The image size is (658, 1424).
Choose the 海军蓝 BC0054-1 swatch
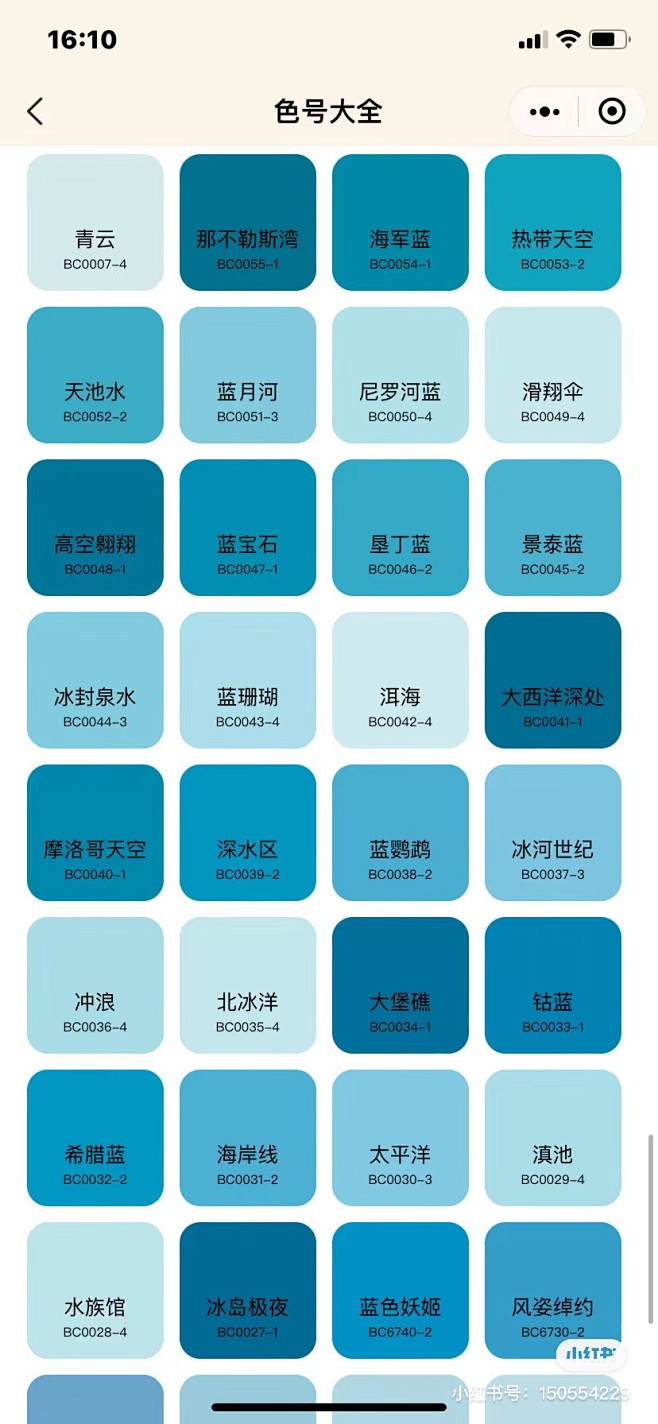[400, 223]
